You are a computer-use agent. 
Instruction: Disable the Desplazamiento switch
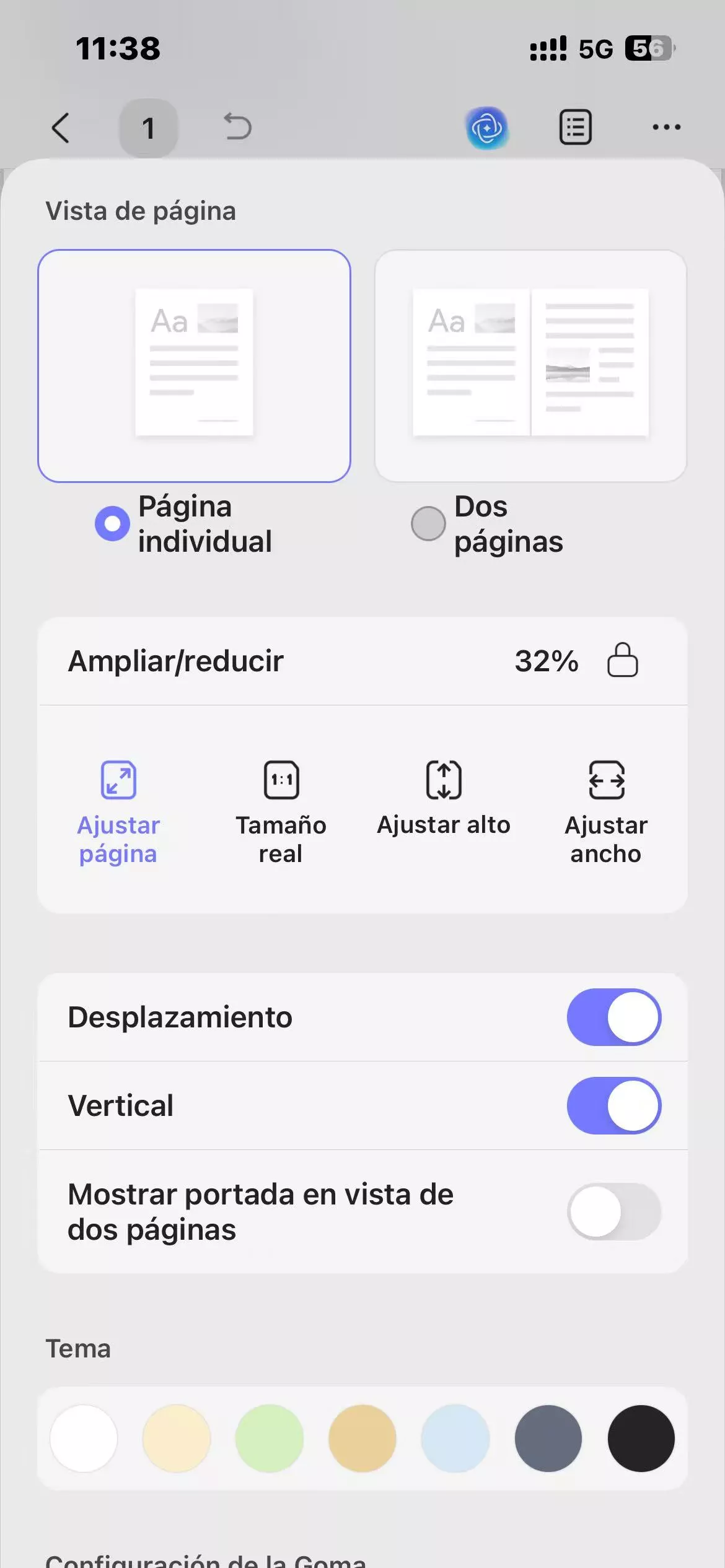pos(613,1017)
